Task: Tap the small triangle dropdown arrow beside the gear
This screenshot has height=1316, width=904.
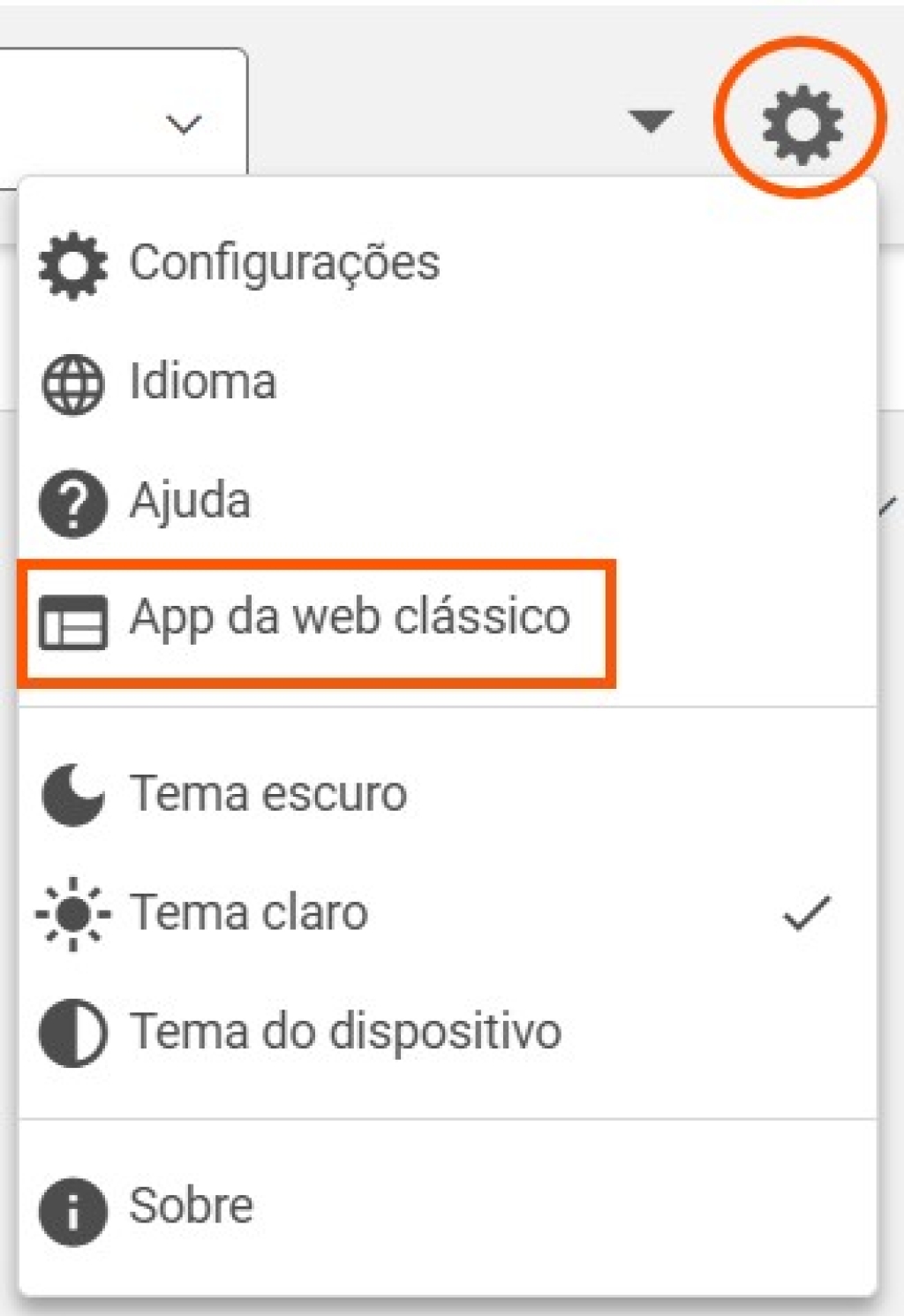Action: coord(651,120)
